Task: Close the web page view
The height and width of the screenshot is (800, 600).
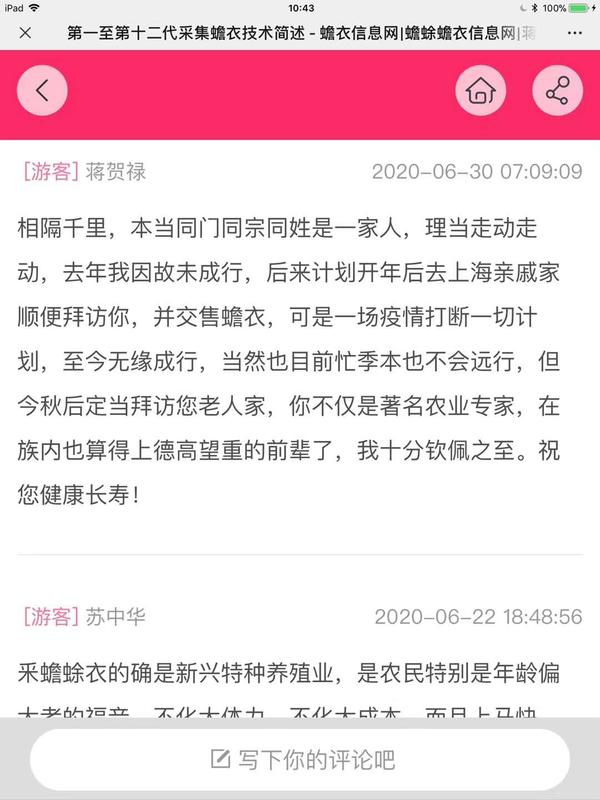Action: coord(25,33)
